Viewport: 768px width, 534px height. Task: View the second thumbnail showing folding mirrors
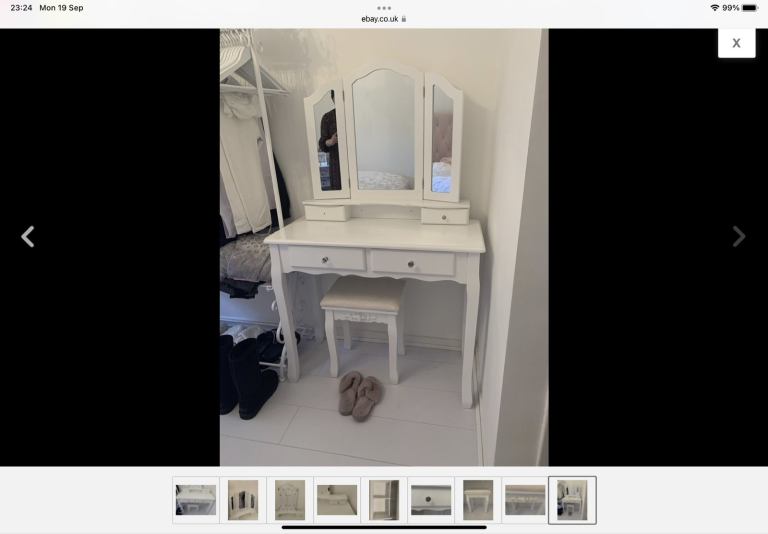coord(243,500)
